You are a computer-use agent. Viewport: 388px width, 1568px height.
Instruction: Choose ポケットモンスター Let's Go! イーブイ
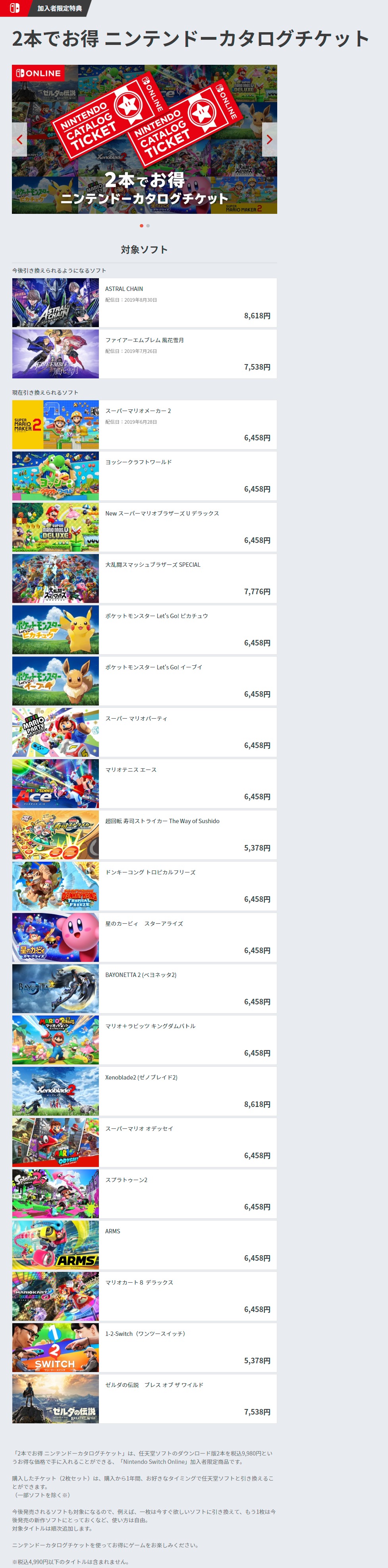tap(144, 680)
